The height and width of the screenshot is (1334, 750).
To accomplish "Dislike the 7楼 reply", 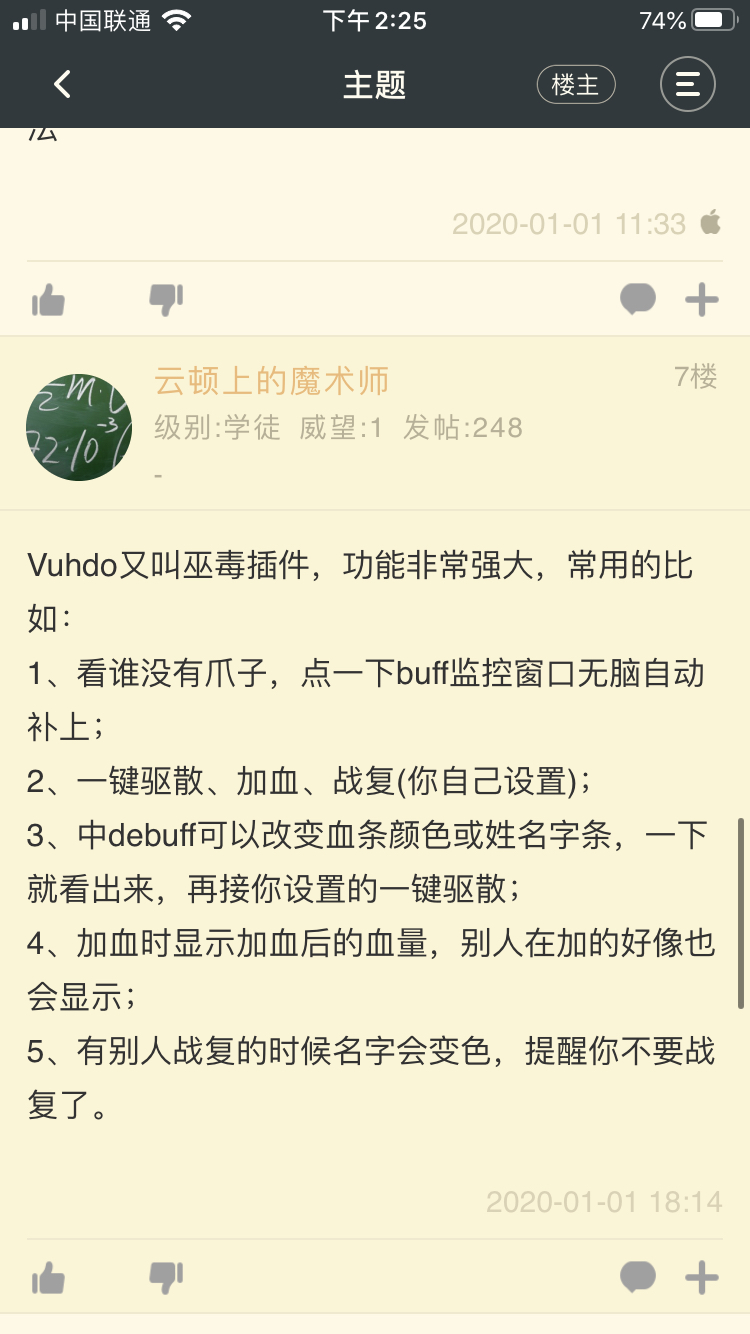I will point(166,1277).
